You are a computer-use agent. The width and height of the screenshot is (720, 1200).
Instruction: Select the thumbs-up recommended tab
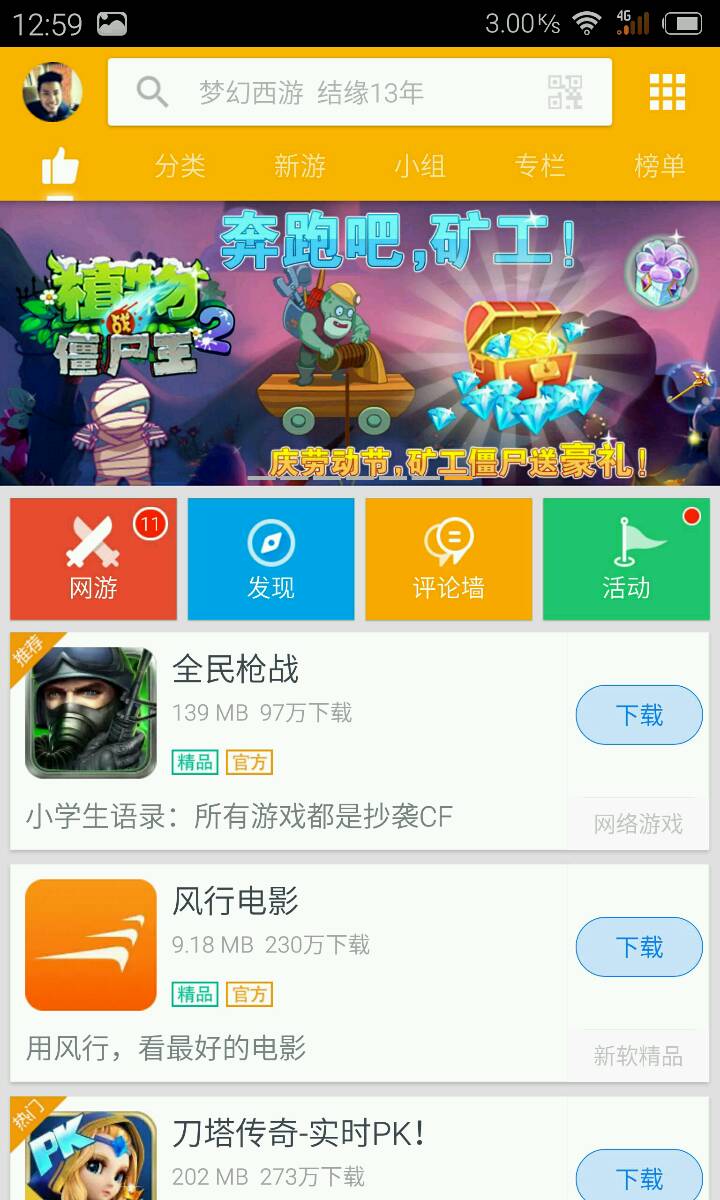pyautogui.click(x=60, y=166)
